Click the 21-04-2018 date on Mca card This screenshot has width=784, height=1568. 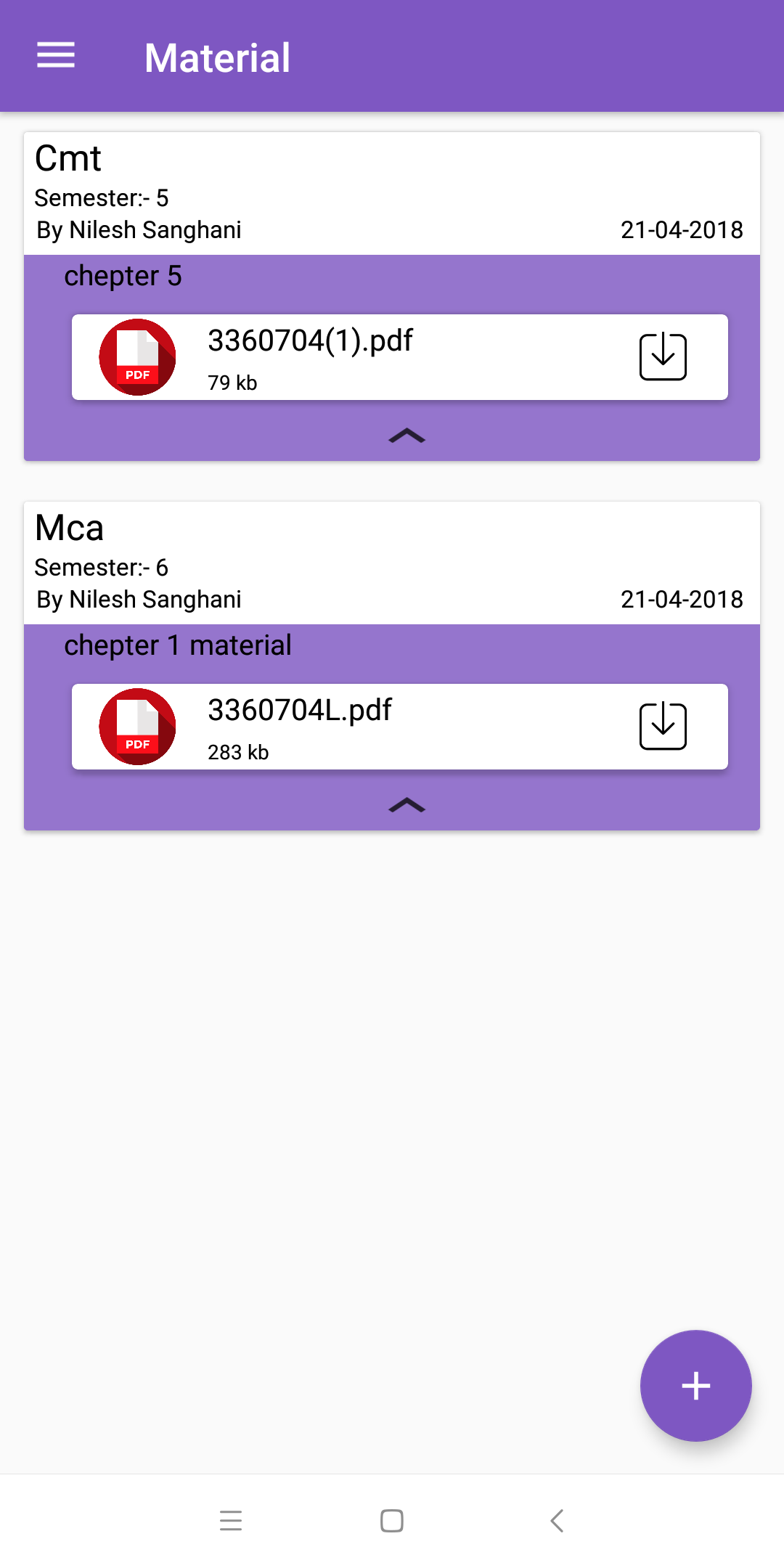tap(682, 599)
